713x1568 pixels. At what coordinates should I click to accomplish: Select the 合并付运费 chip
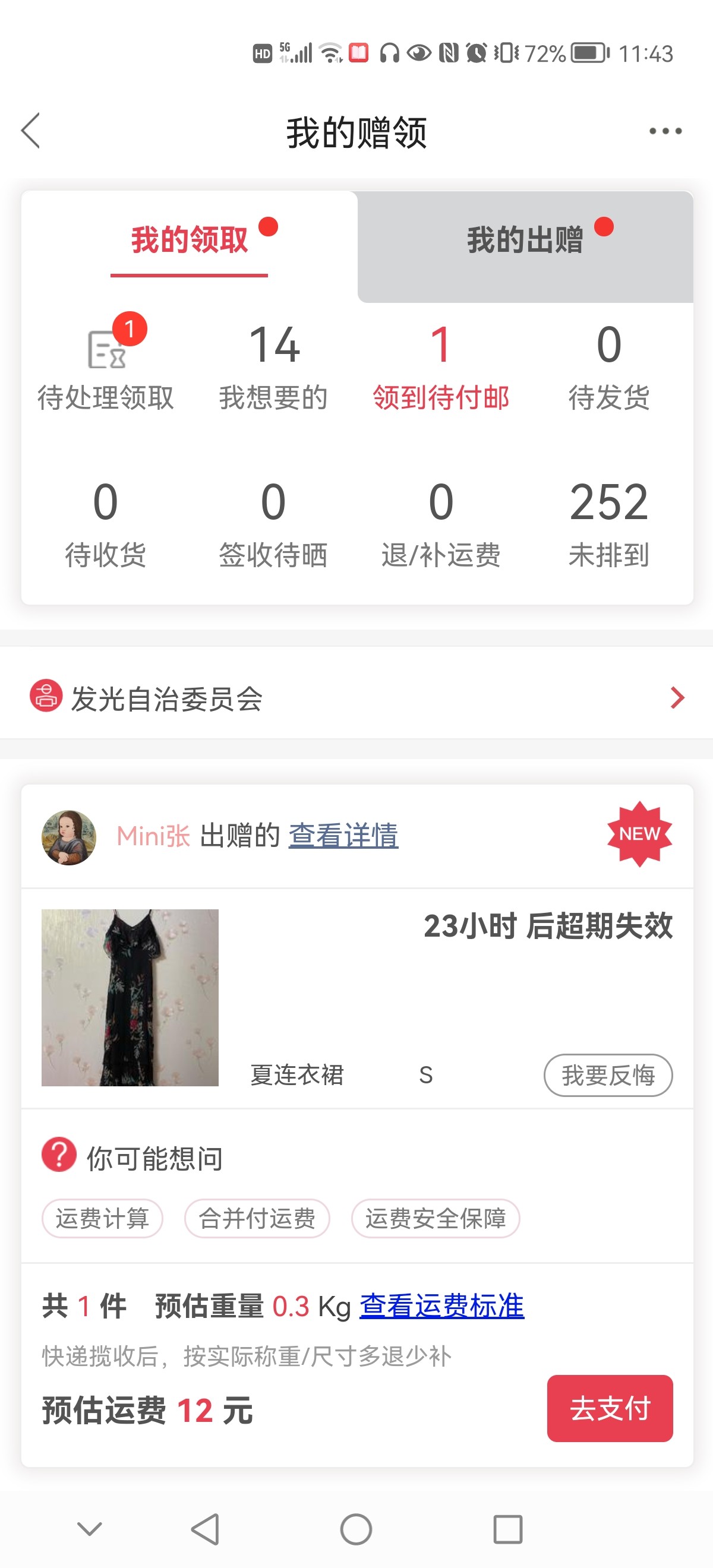pos(257,1219)
